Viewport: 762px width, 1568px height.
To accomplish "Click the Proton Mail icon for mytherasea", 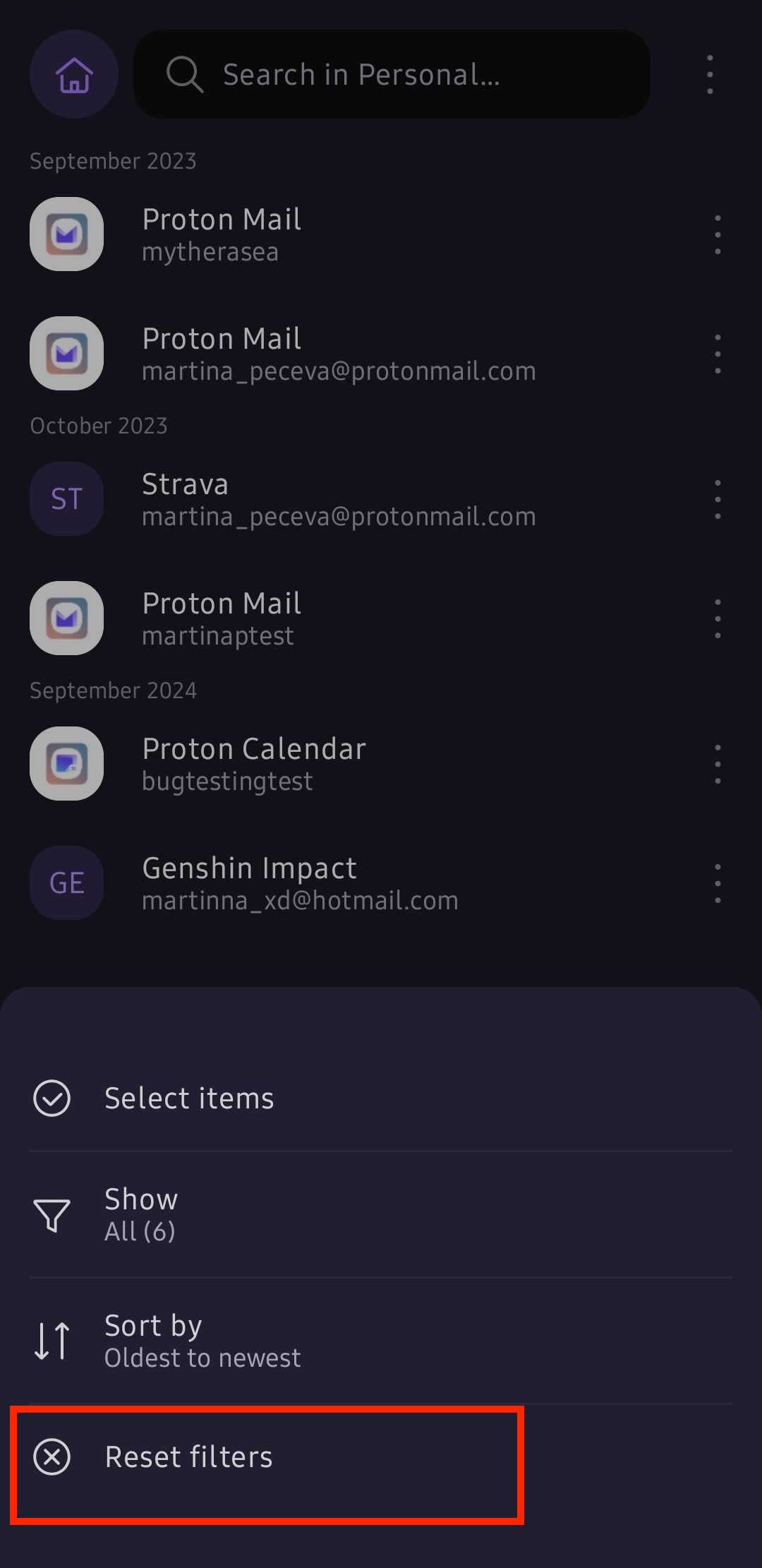I will (66, 234).
